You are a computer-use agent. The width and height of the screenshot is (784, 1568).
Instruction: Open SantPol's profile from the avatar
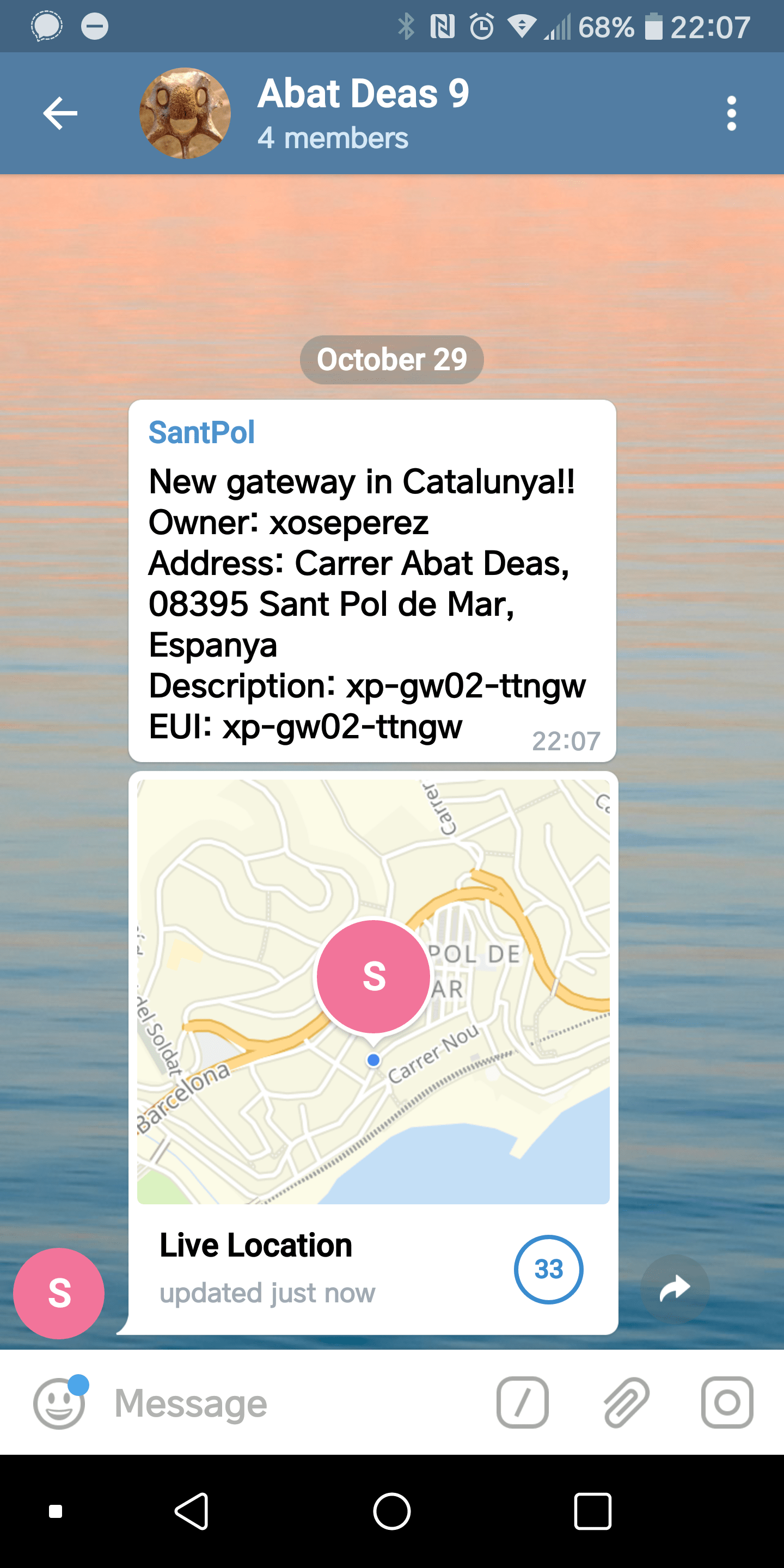(x=59, y=1293)
